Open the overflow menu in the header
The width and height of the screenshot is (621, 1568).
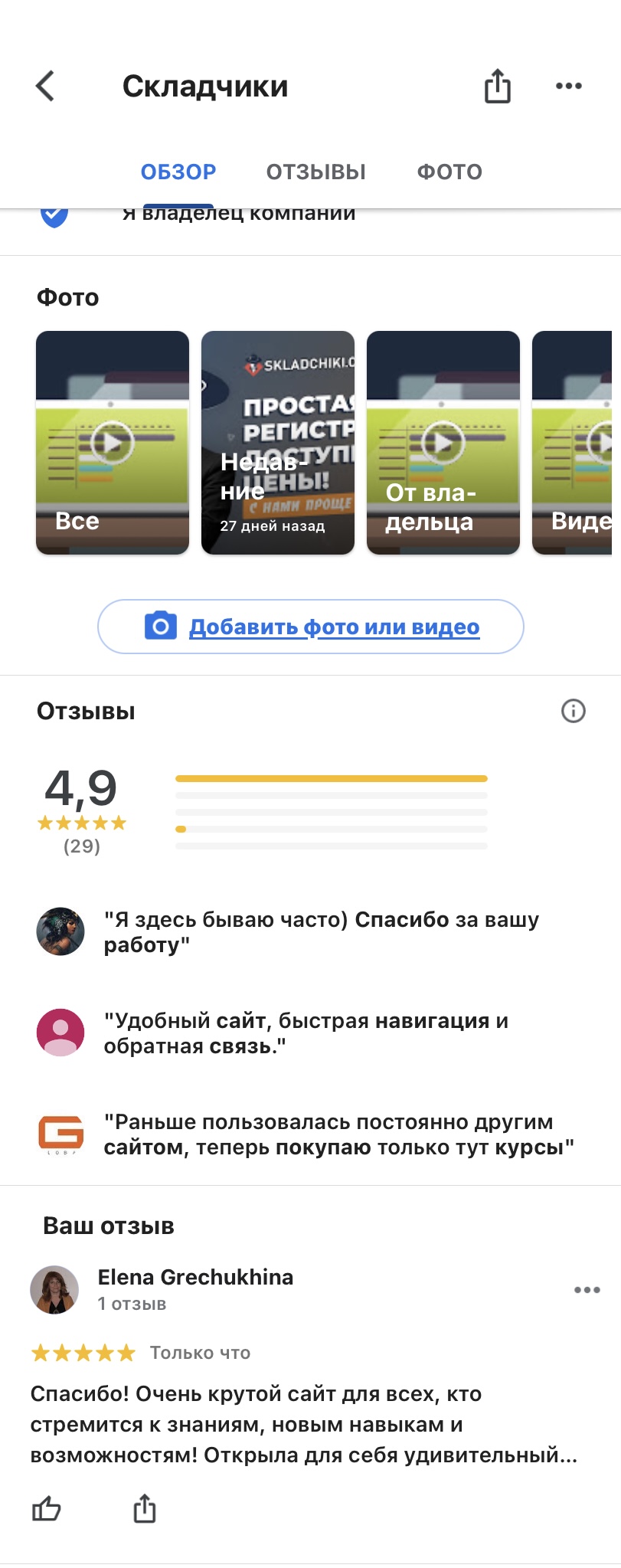568,86
